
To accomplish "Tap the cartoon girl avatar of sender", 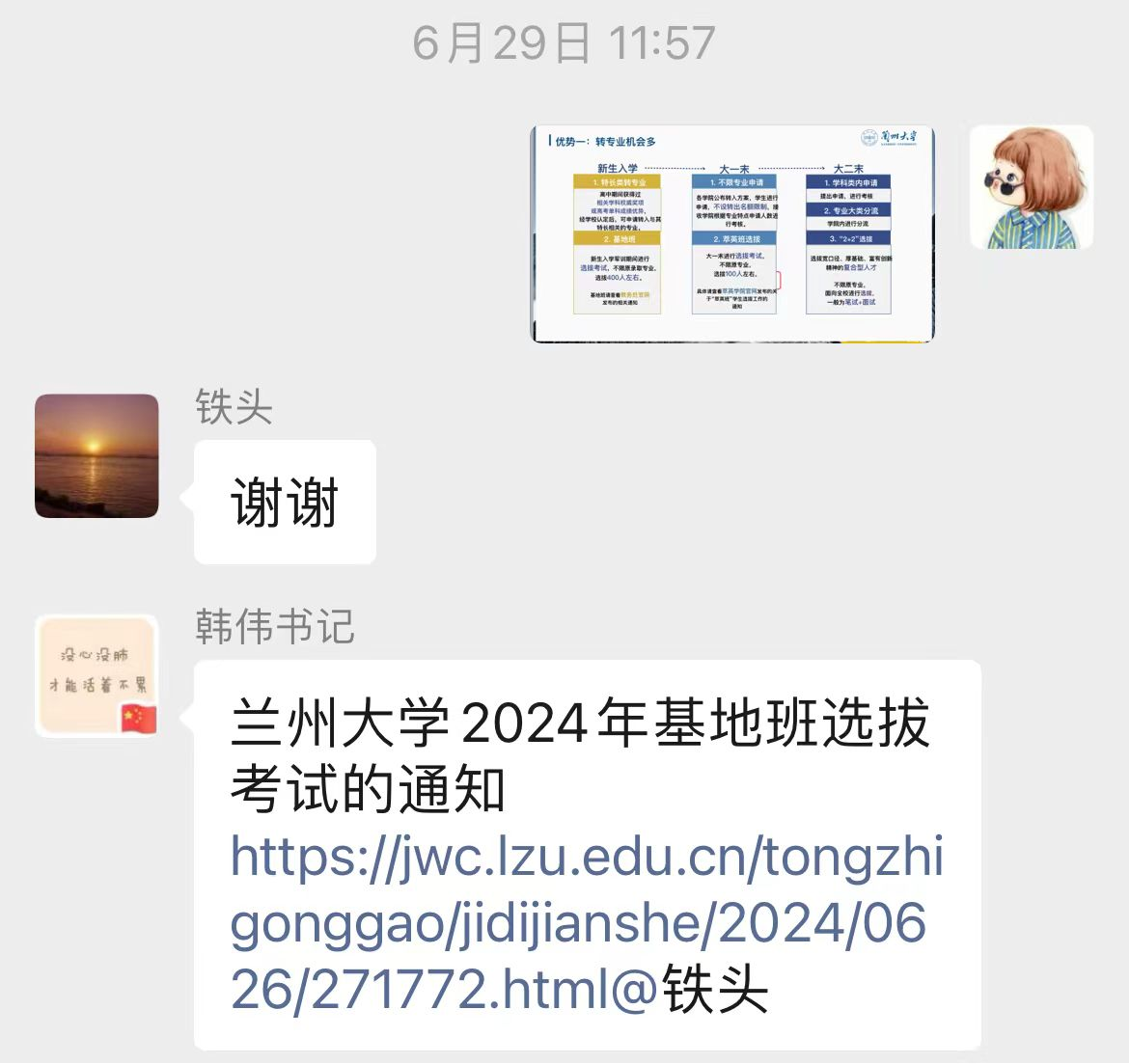I will tap(1031, 187).
